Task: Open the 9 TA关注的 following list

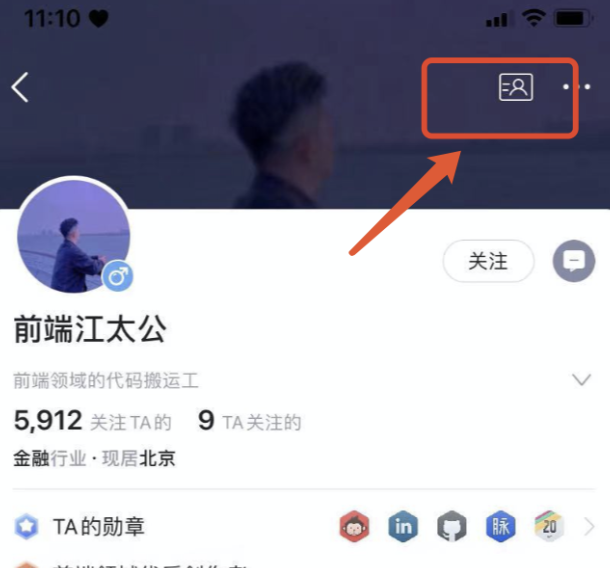Action: click(x=250, y=421)
